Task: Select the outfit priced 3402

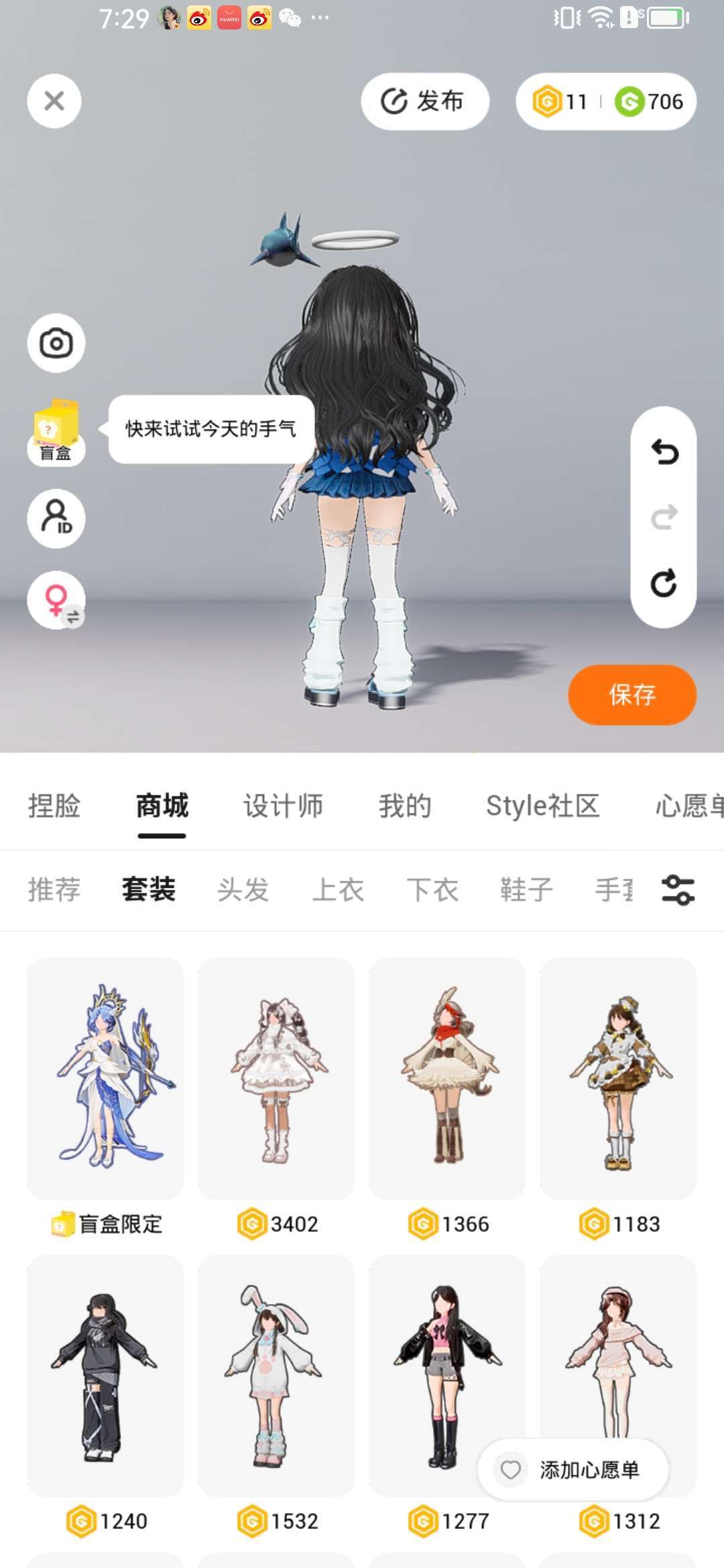Action: pyautogui.click(x=276, y=1079)
